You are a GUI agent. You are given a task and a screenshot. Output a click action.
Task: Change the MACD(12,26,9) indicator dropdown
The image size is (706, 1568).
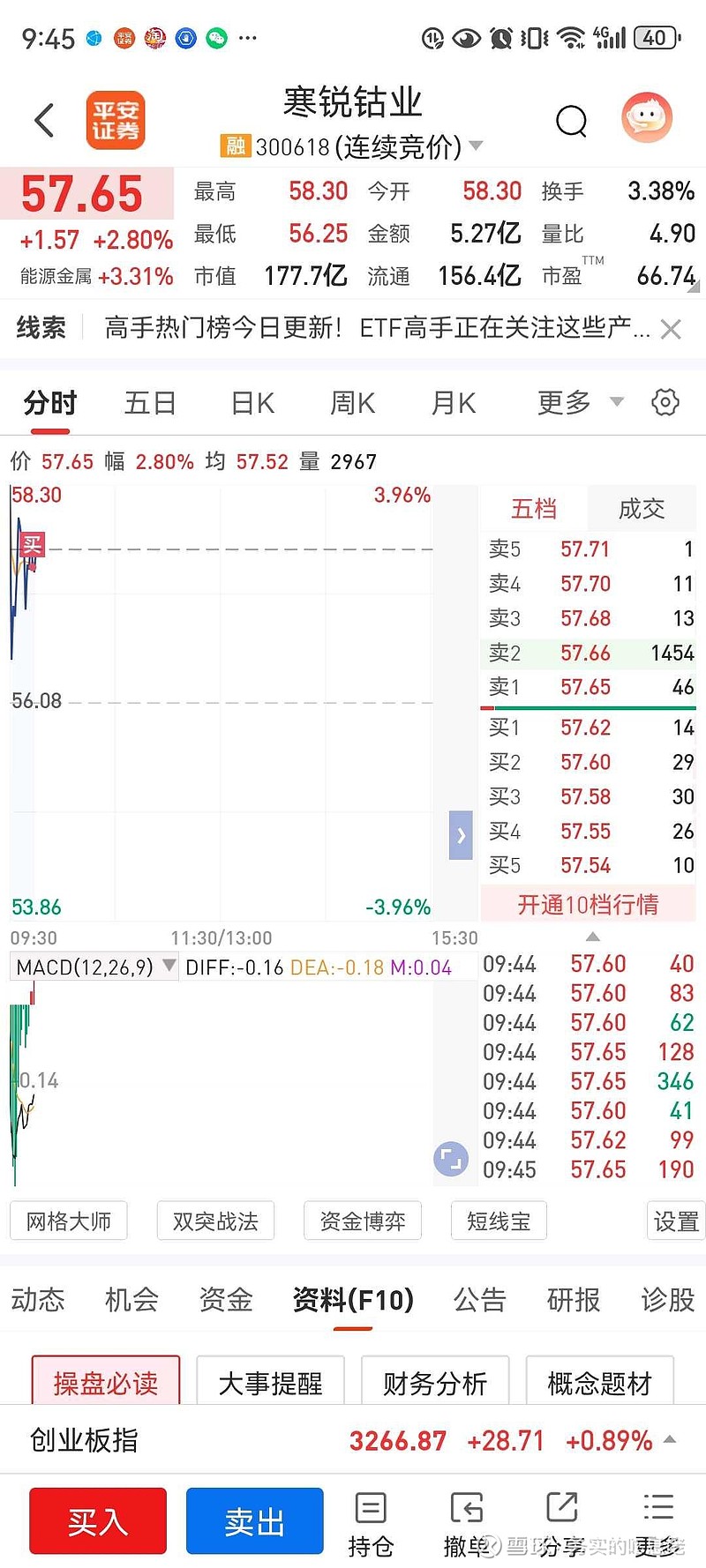[x=96, y=967]
